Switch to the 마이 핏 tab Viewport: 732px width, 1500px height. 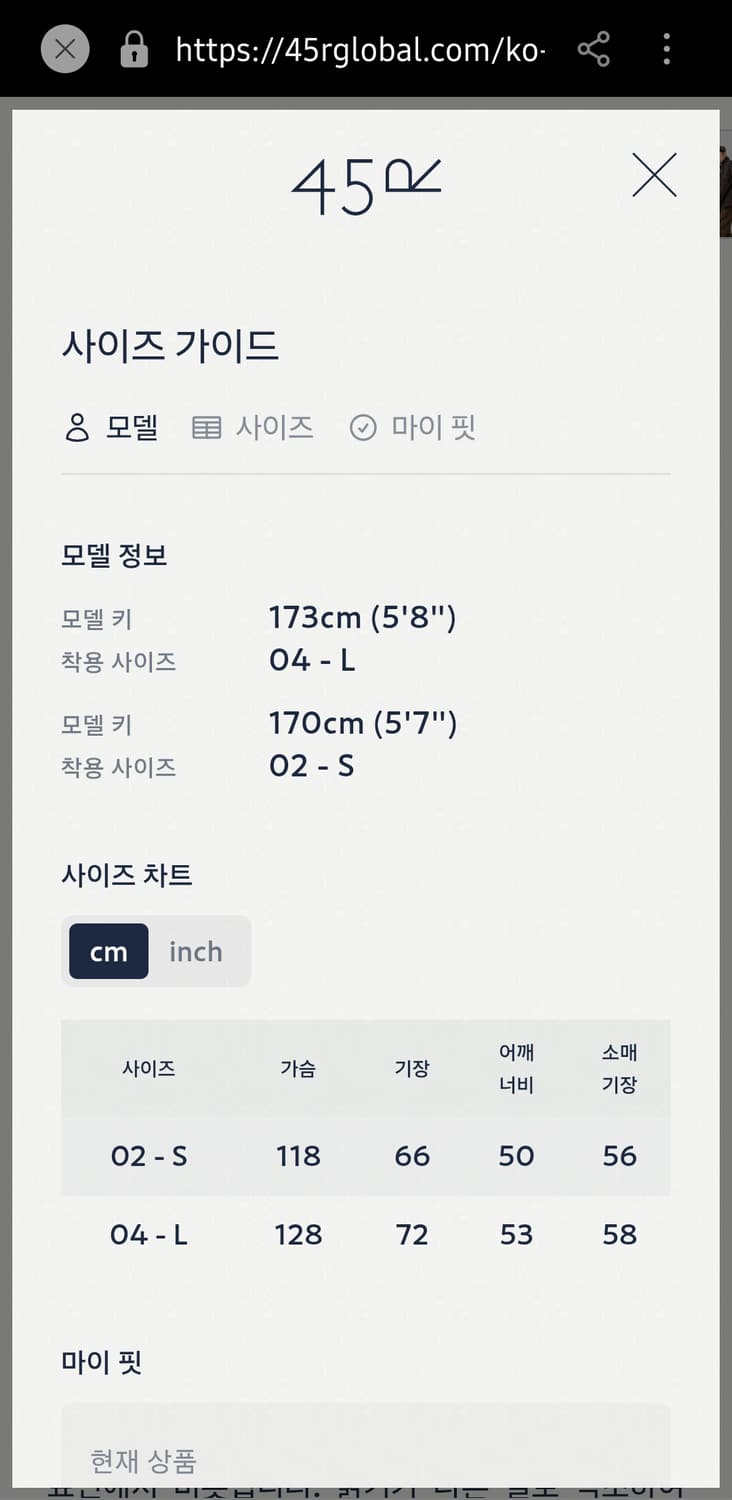click(412, 427)
